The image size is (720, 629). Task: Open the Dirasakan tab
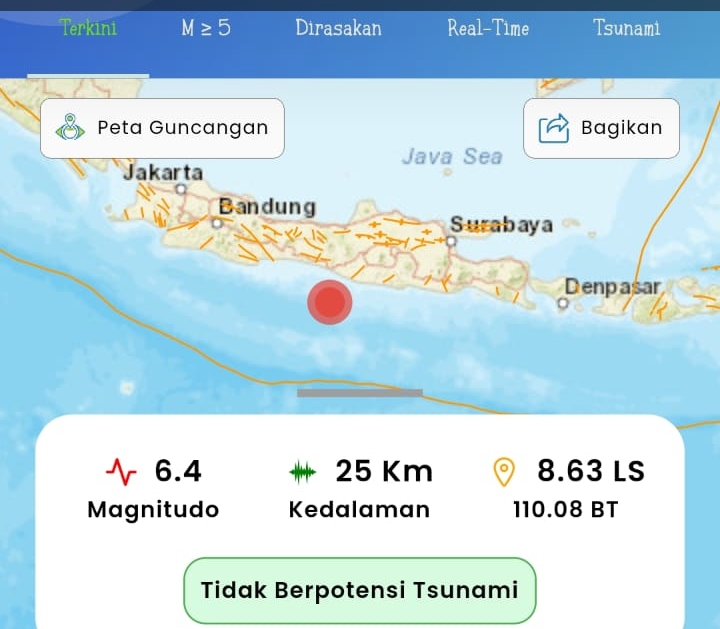tap(338, 29)
